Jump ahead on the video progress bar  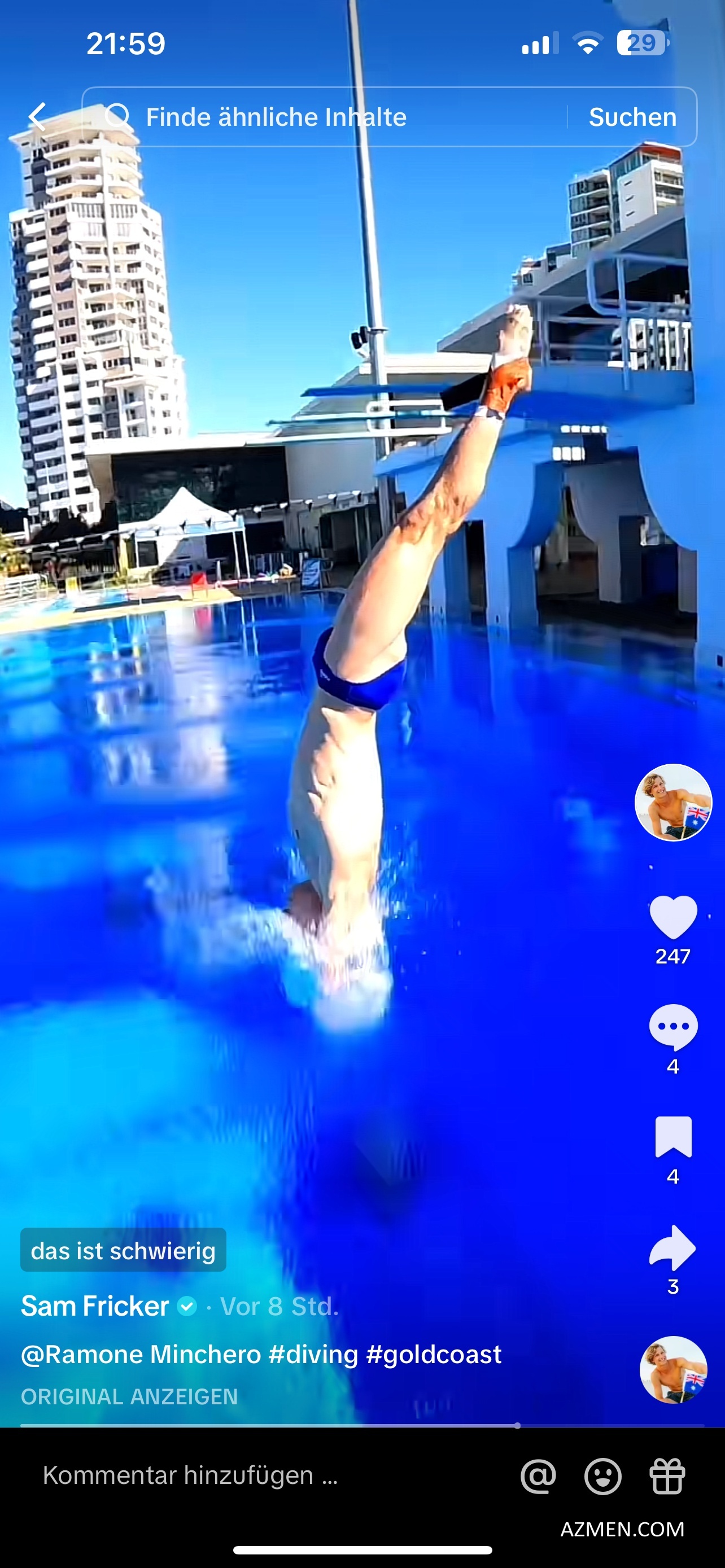(609, 1426)
